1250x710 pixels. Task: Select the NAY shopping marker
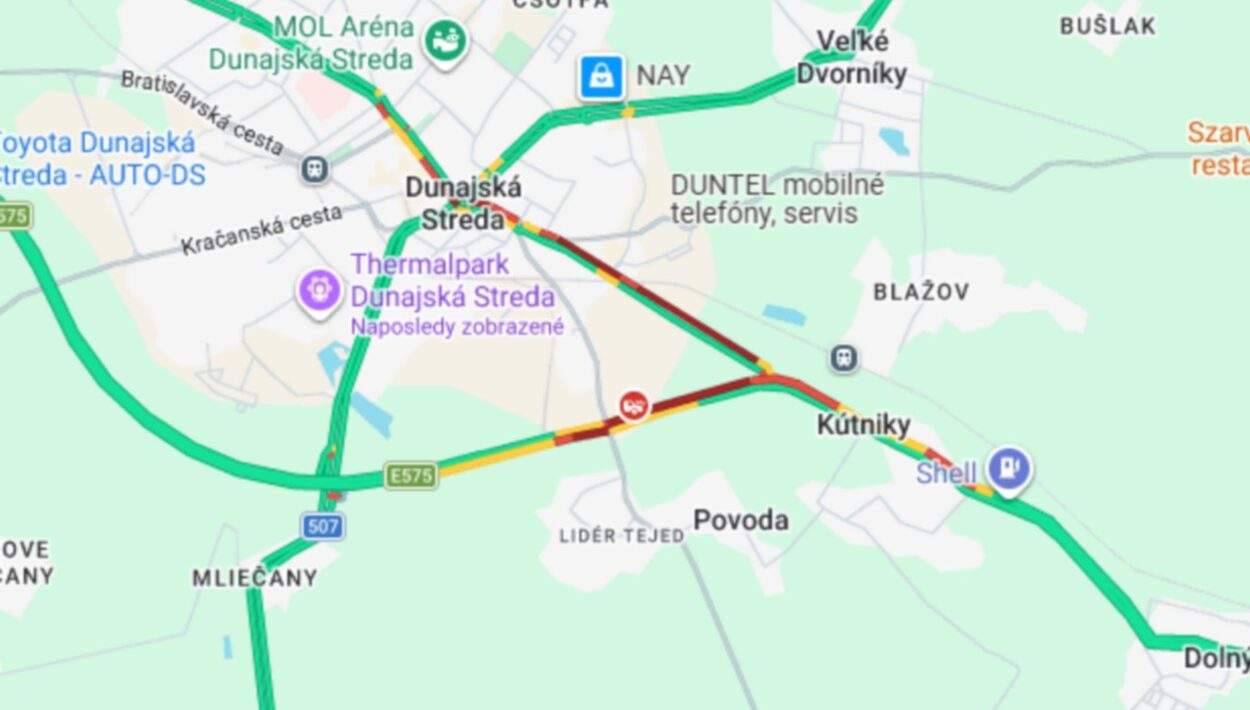coord(601,77)
